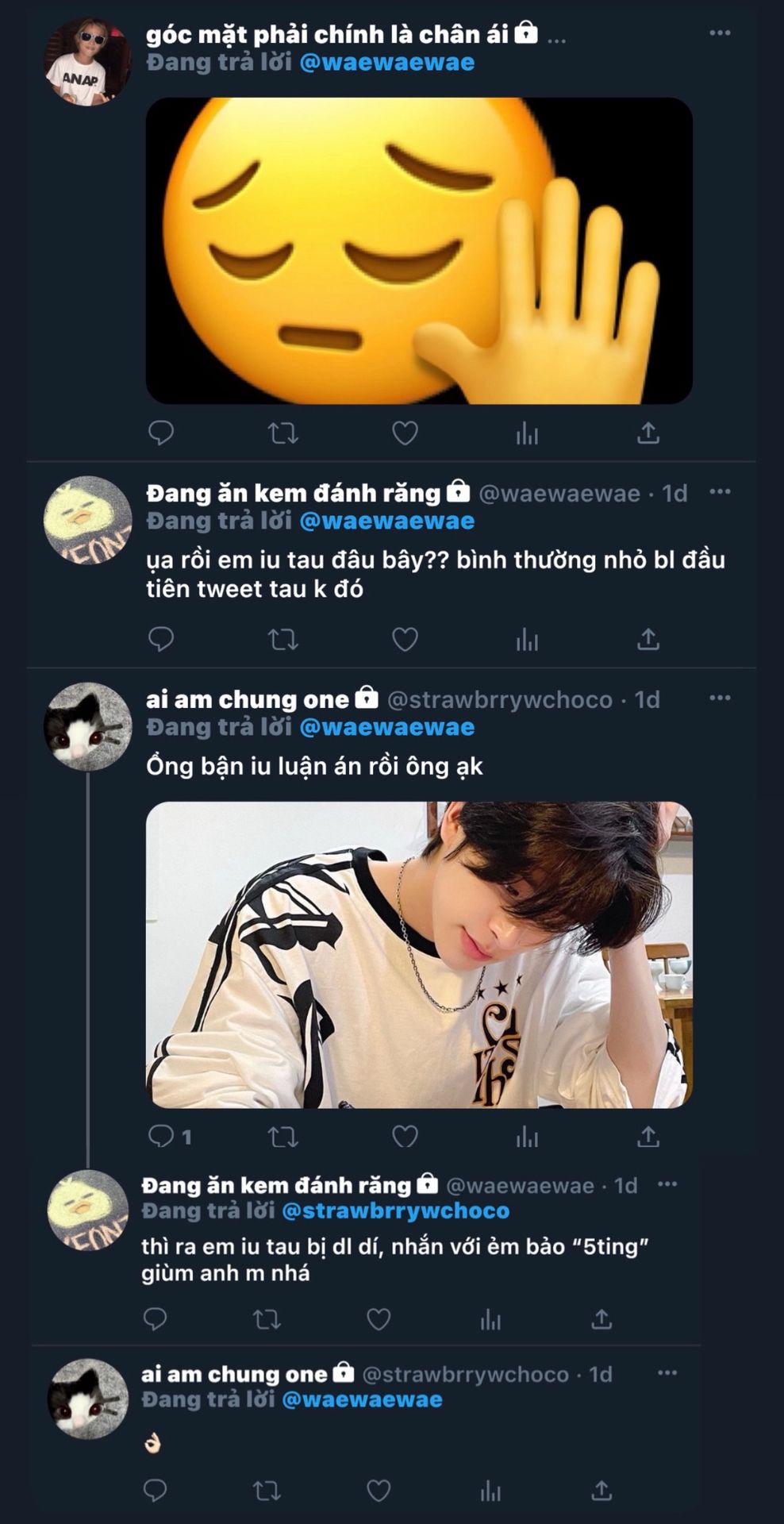
Task: Open @waewaewae link in the sad emoji tweet
Action: 386,63
